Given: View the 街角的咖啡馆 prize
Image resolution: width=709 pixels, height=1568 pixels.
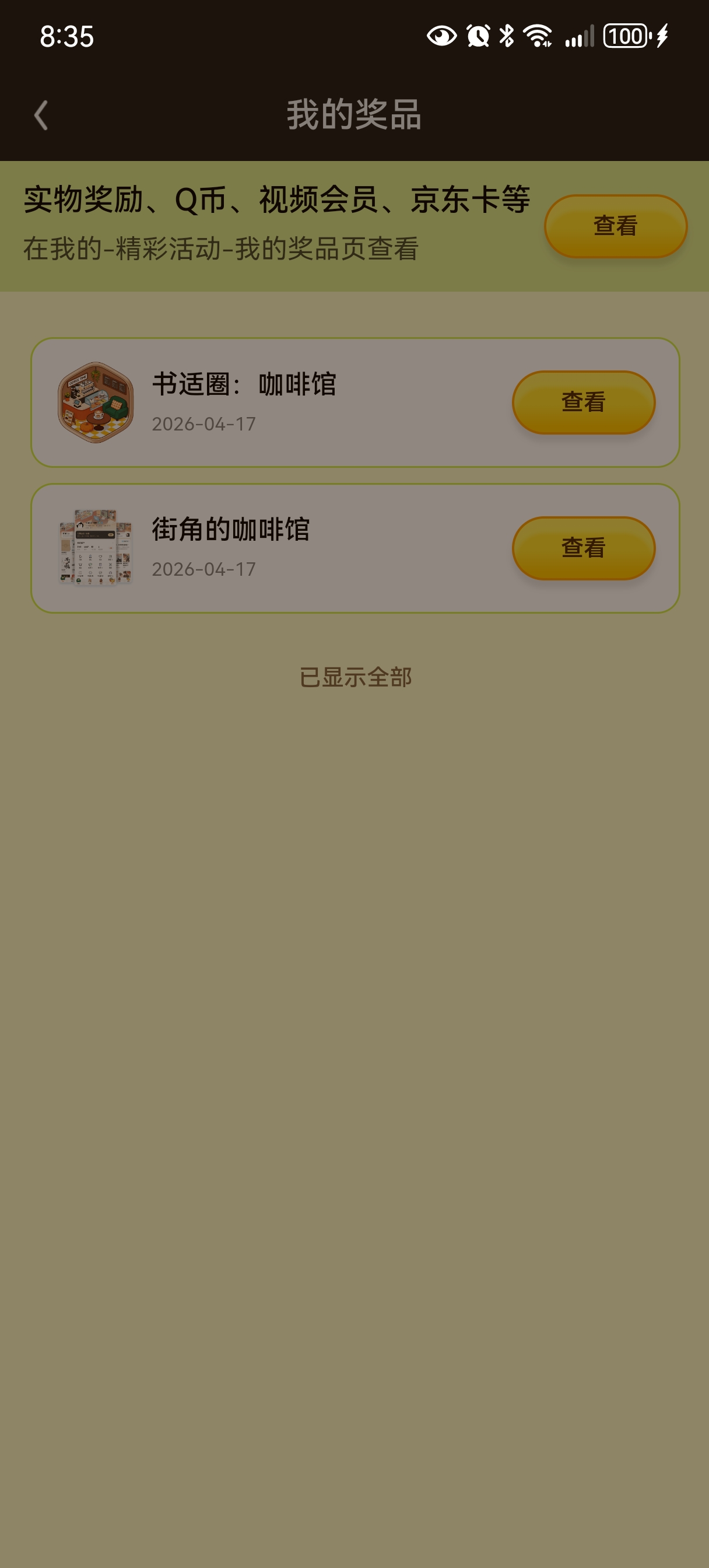Looking at the screenshot, I should click(582, 548).
